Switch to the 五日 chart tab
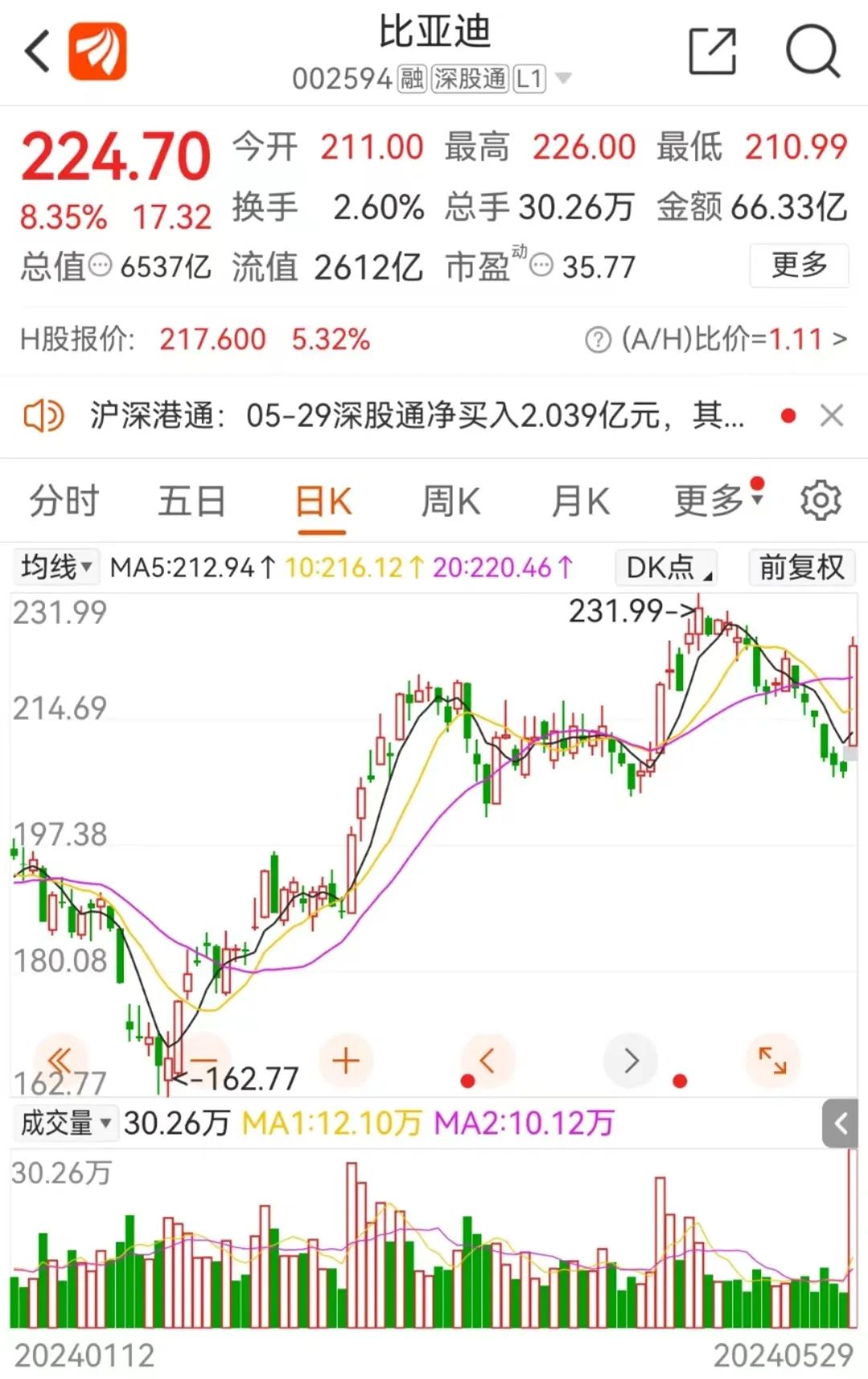The height and width of the screenshot is (1379, 868). click(x=191, y=502)
